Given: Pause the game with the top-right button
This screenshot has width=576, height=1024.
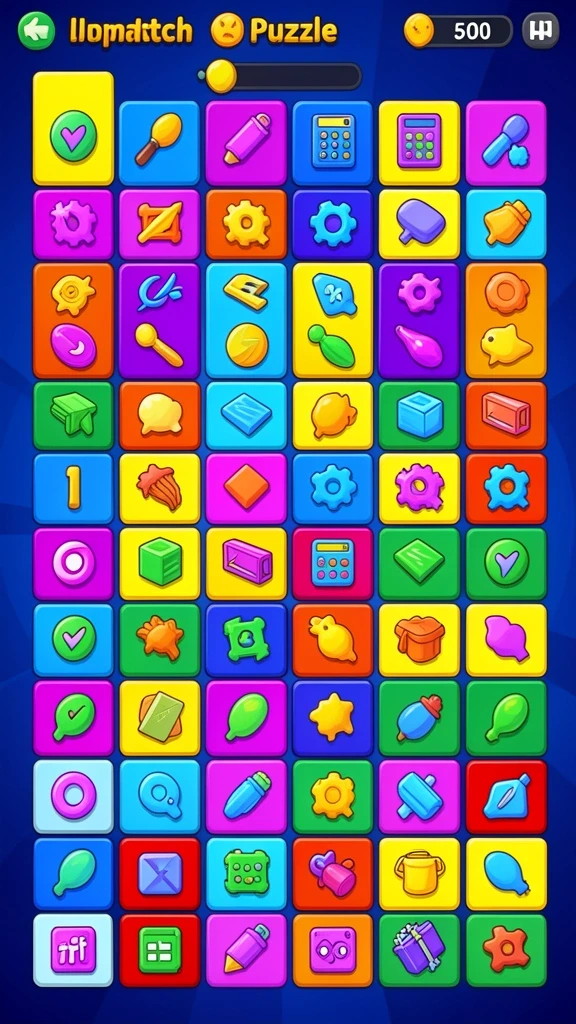Looking at the screenshot, I should point(541,31).
